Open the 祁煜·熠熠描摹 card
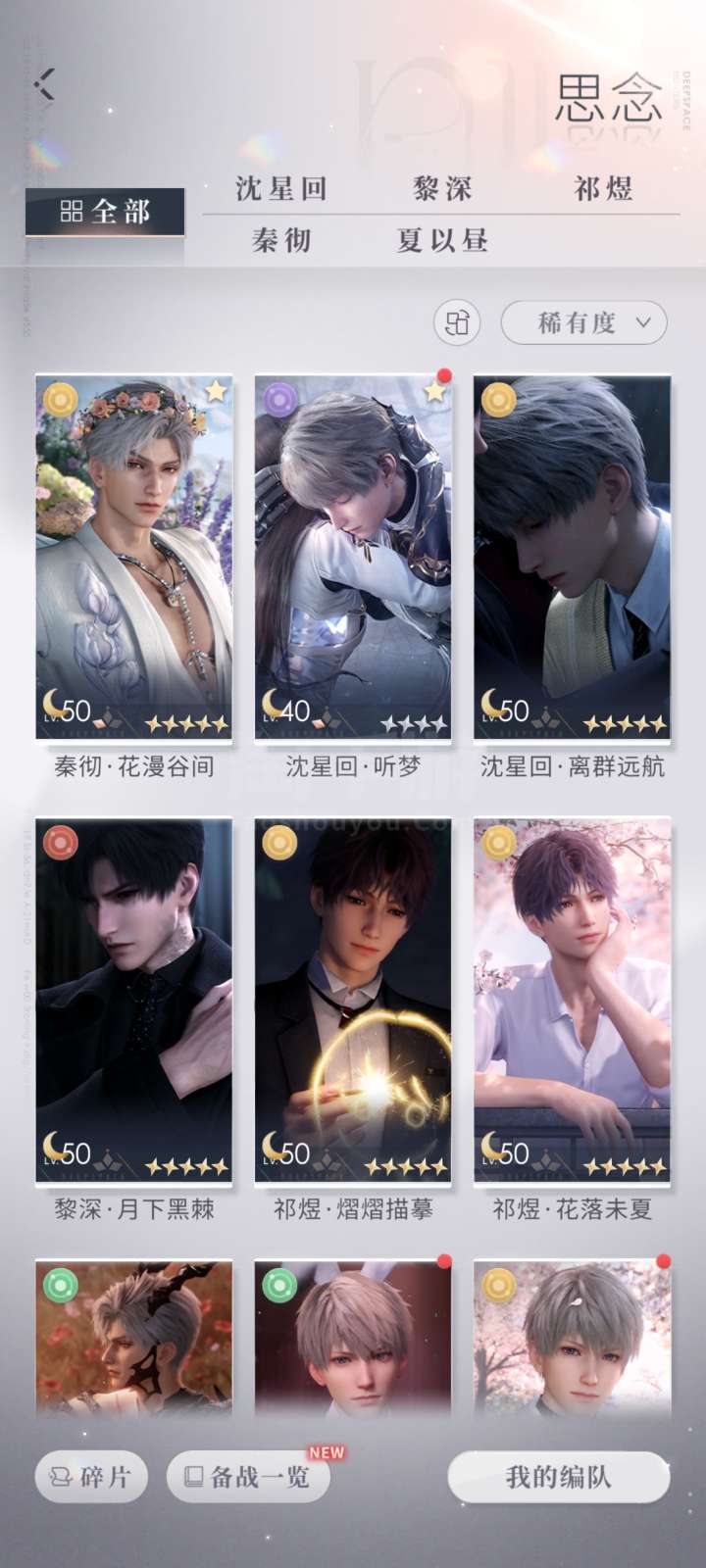 click(353, 1001)
